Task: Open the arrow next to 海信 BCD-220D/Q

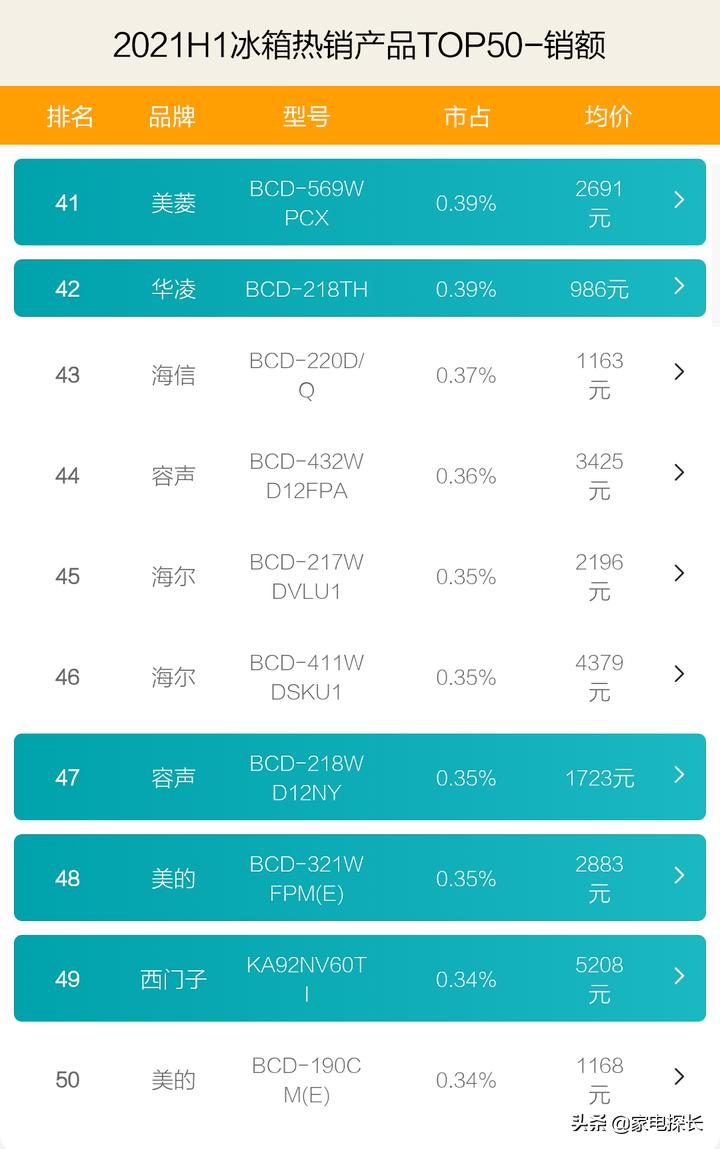Action: [679, 375]
